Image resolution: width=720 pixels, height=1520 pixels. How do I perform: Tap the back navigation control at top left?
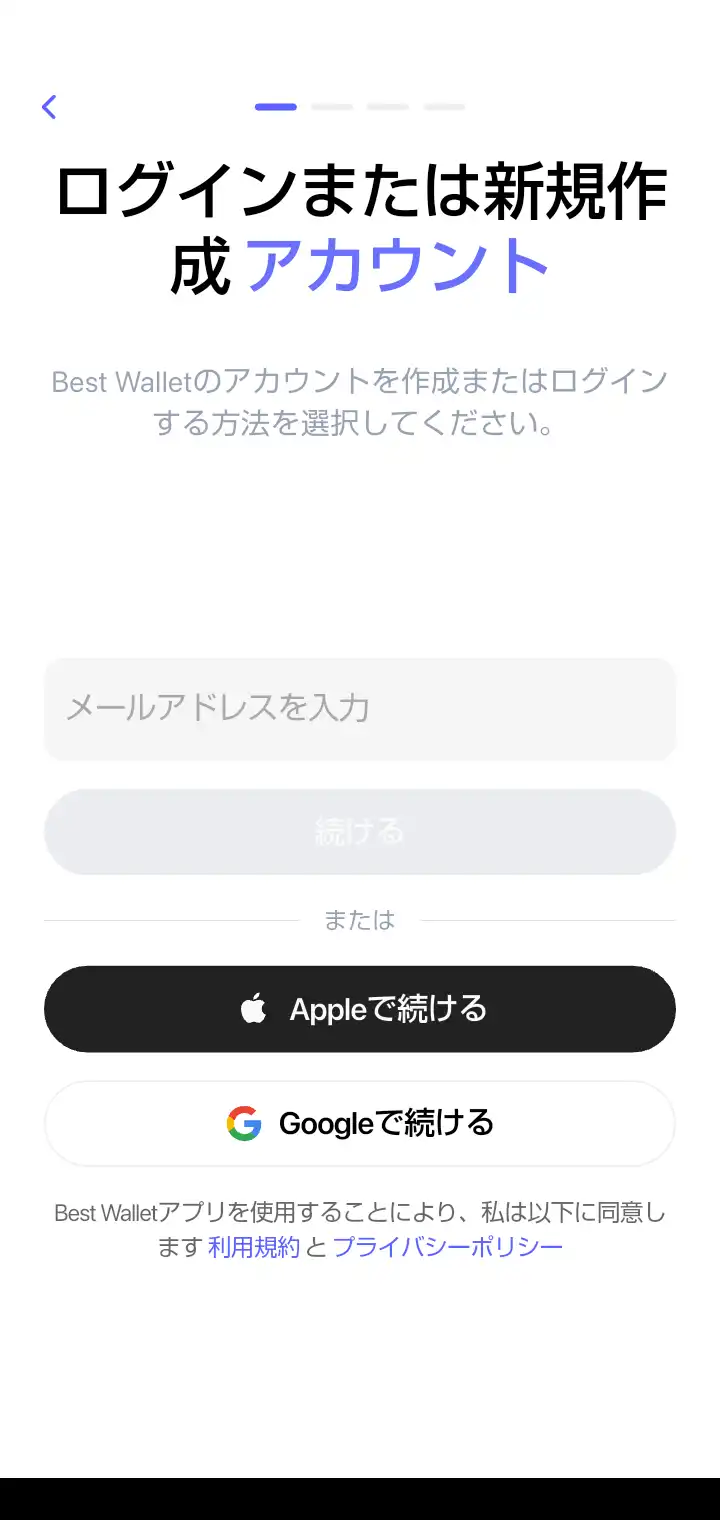click(48, 107)
